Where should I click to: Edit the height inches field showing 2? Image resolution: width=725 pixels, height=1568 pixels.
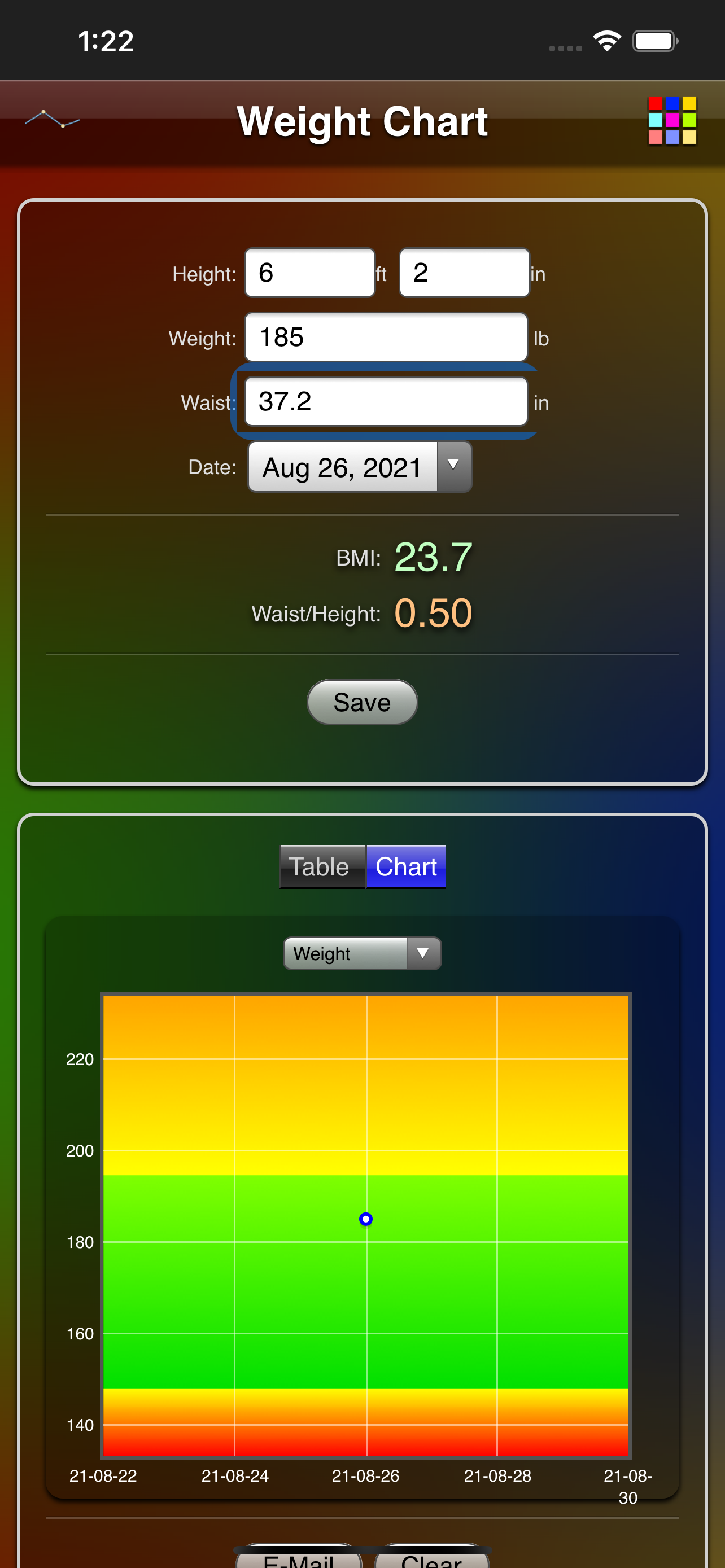pyautogui.click(x=464, y=273)
